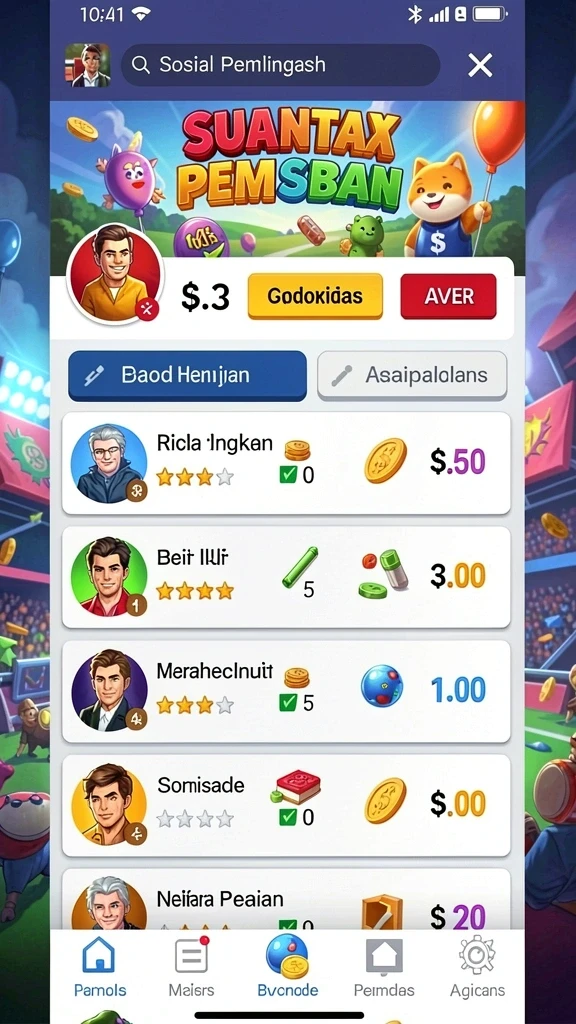Switch to the Baod Henijan tab
576x1024 pixels.
[187, 376]
